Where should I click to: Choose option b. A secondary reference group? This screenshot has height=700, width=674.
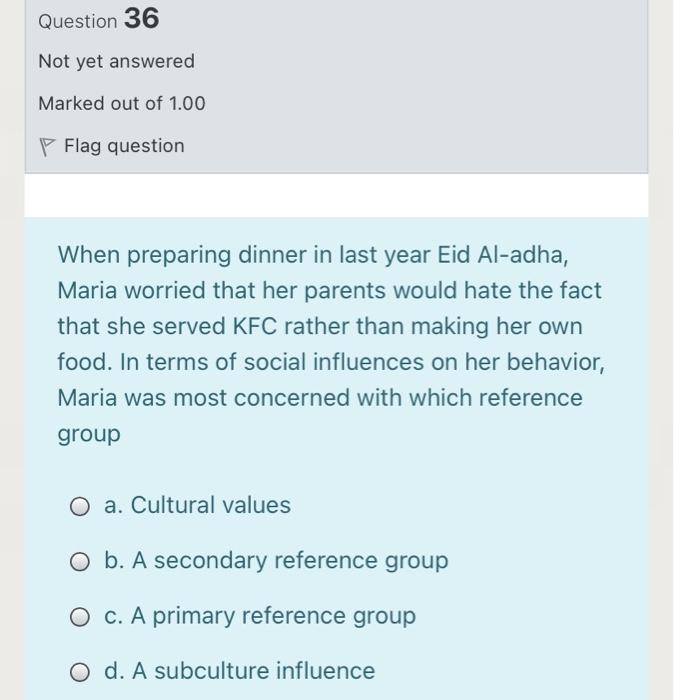(x=81, y=562)
